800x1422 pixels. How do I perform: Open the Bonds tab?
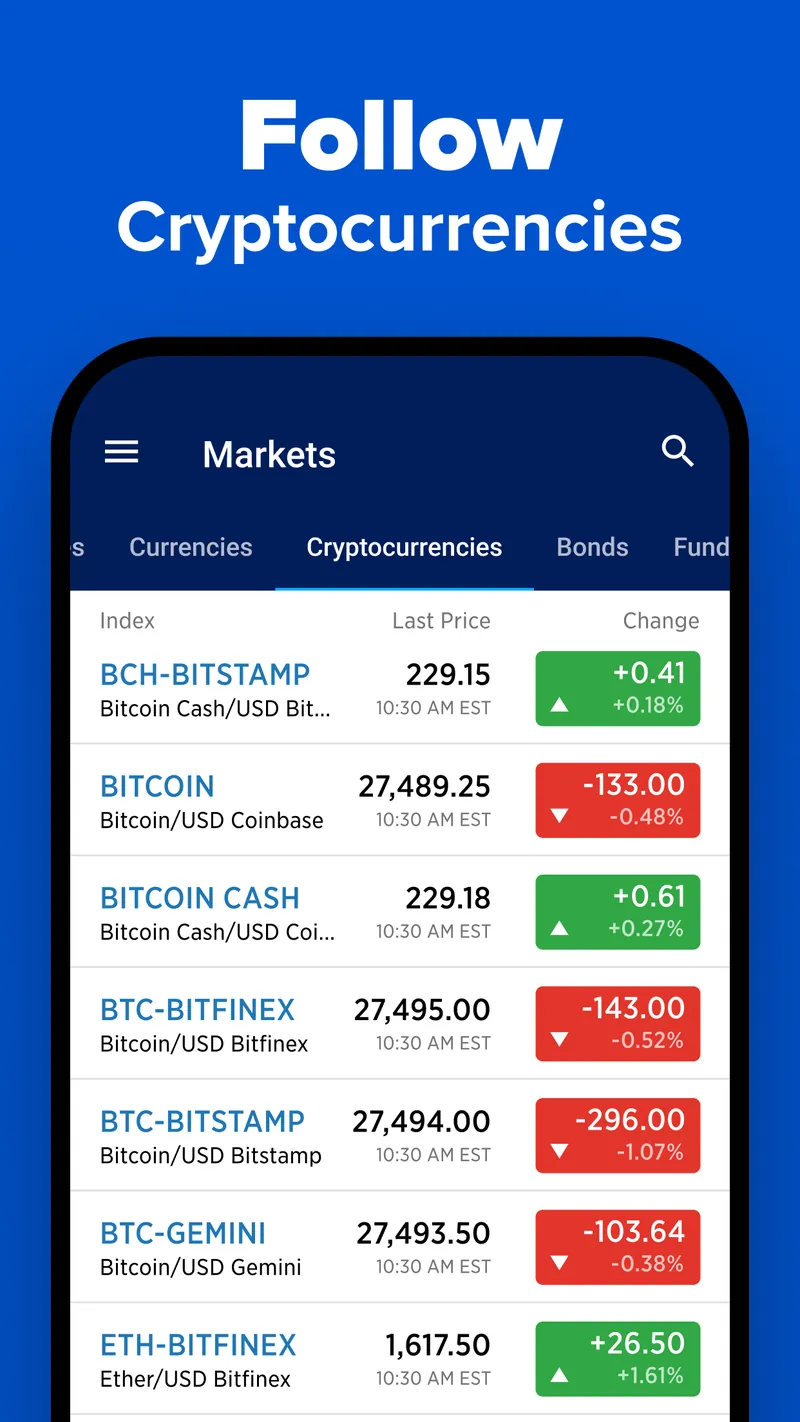(x=592, y=547)
